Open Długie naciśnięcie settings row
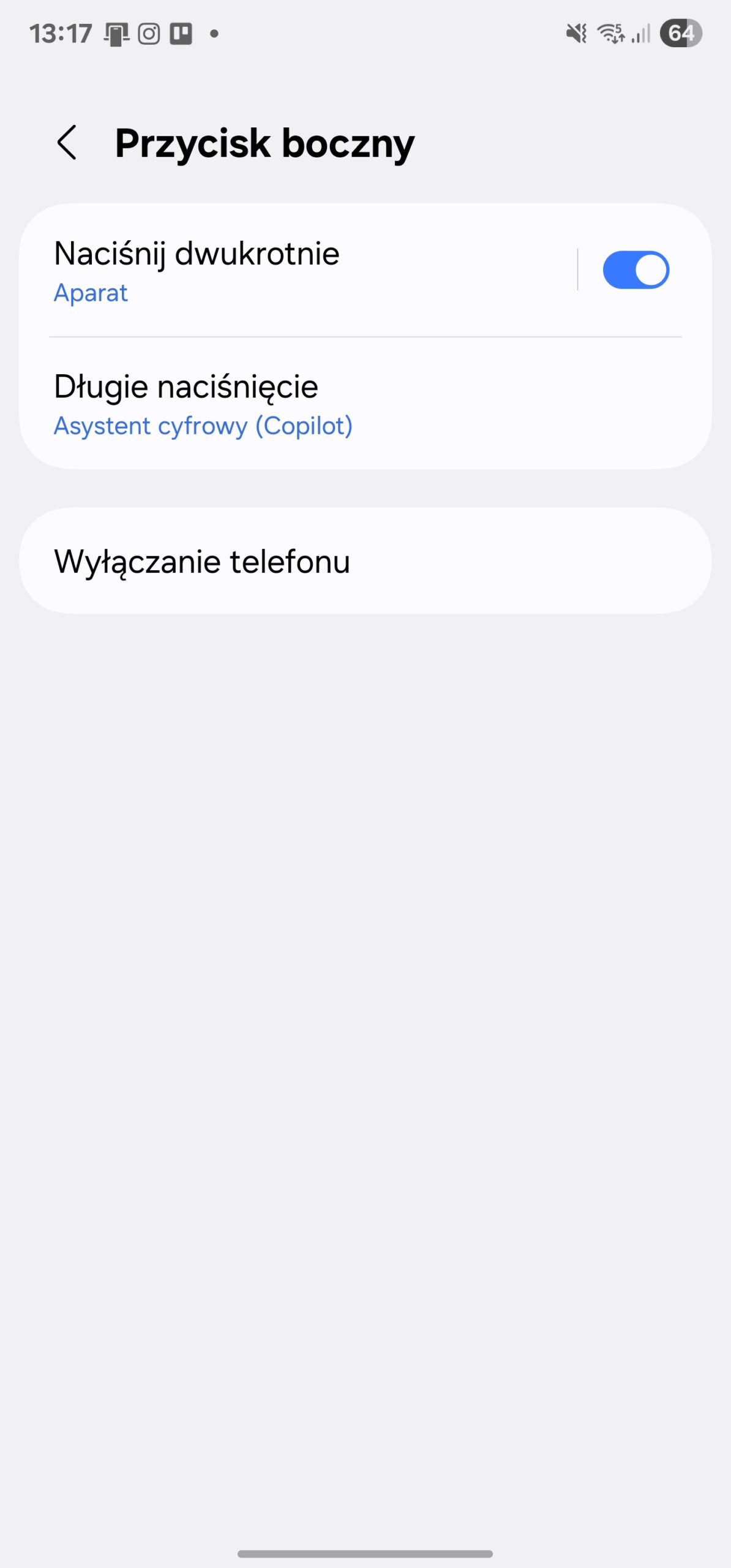Screen dimensions: 731x1568 point(365,403)
